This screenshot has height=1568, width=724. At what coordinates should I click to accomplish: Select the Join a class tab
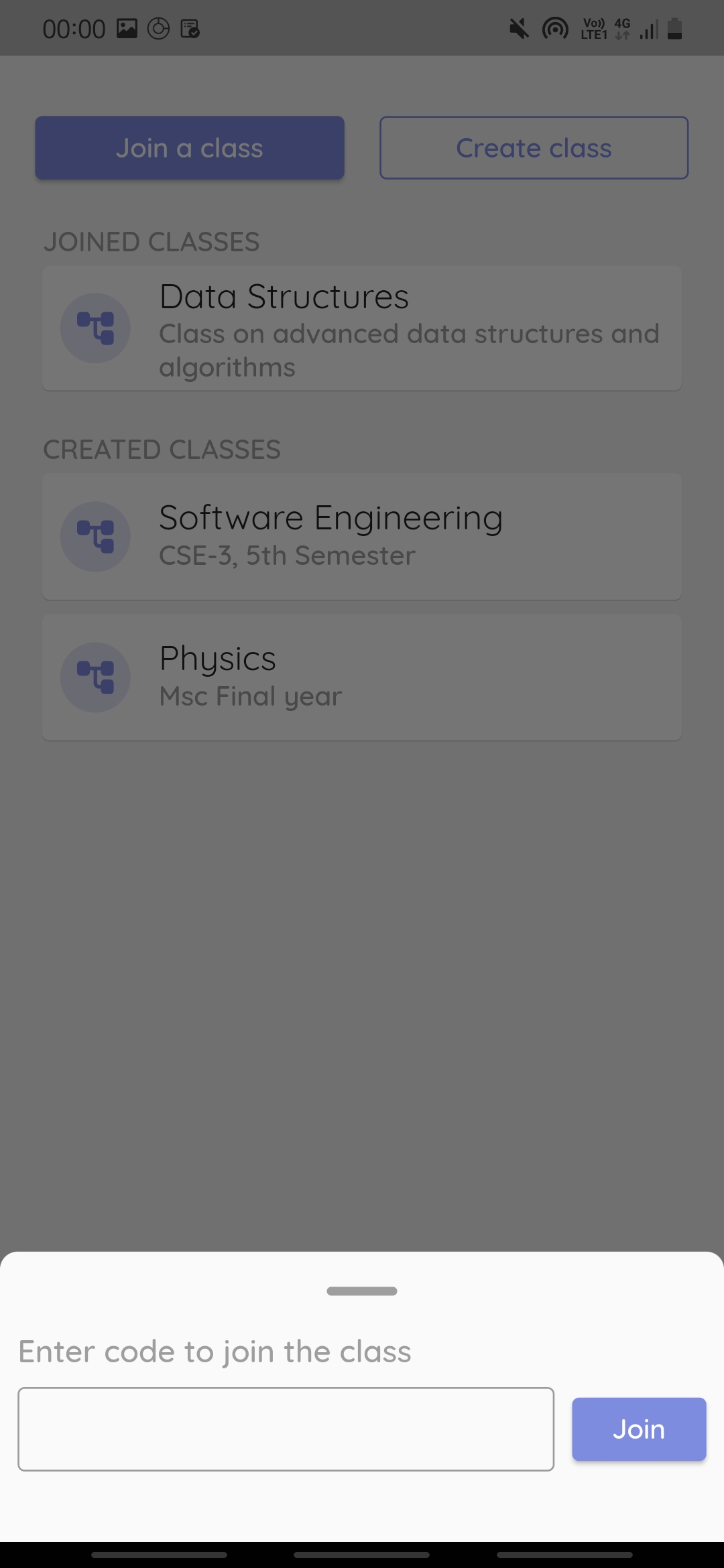click(190, 147)
